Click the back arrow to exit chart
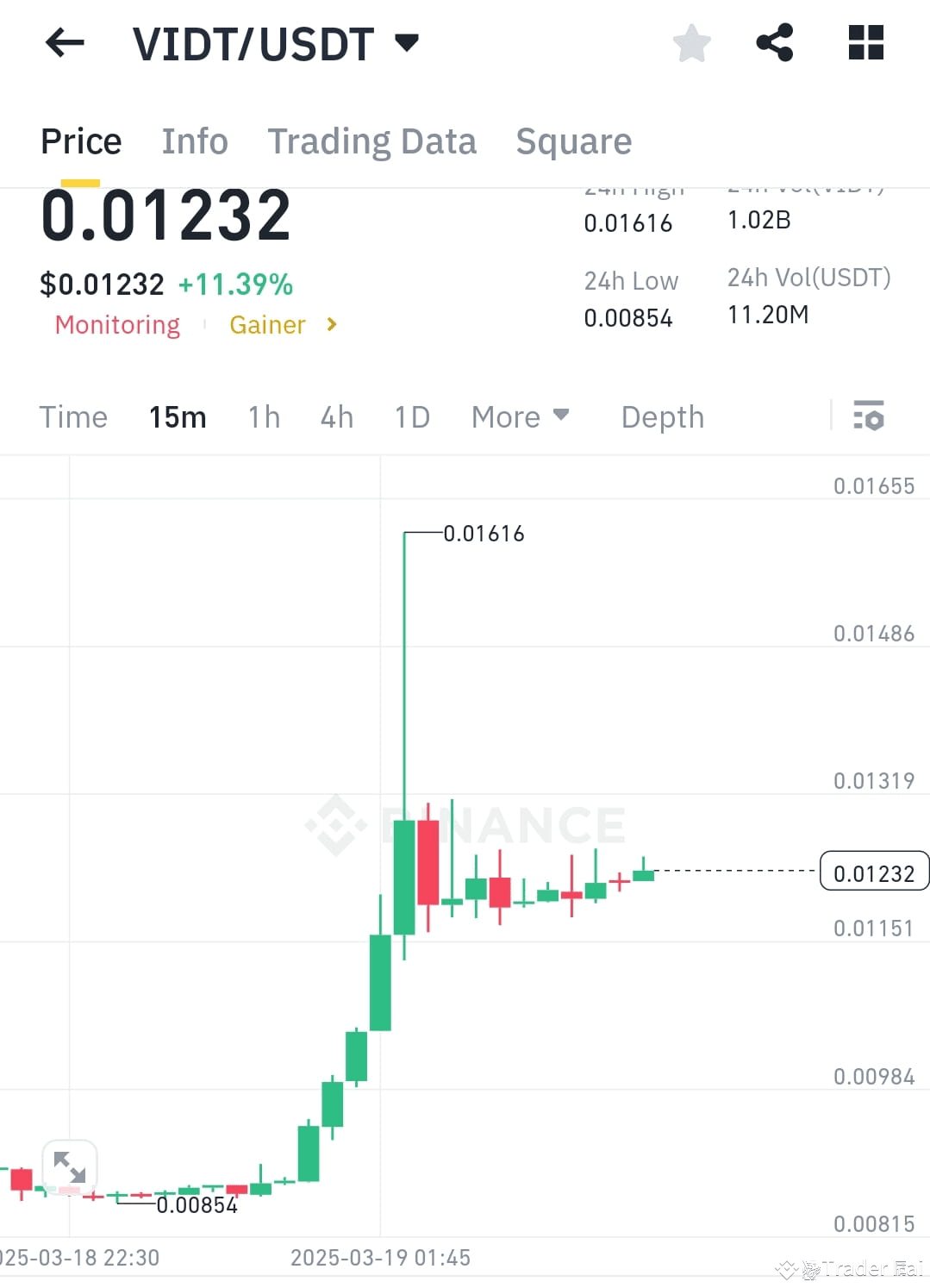This screenshot has height=1288, width=930. (63, 43)
